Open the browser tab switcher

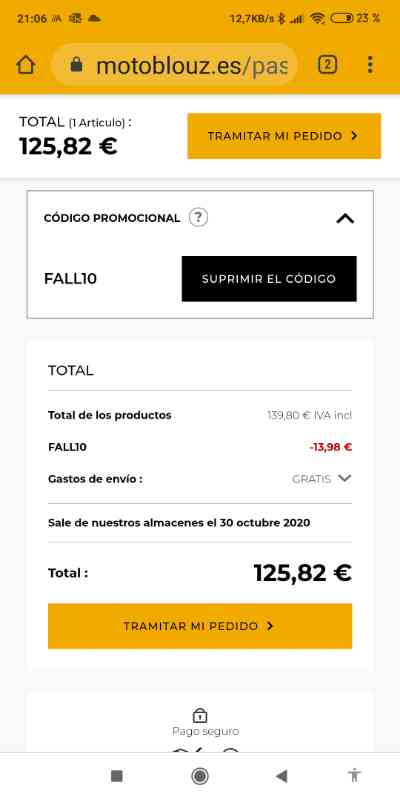[328, 65]
